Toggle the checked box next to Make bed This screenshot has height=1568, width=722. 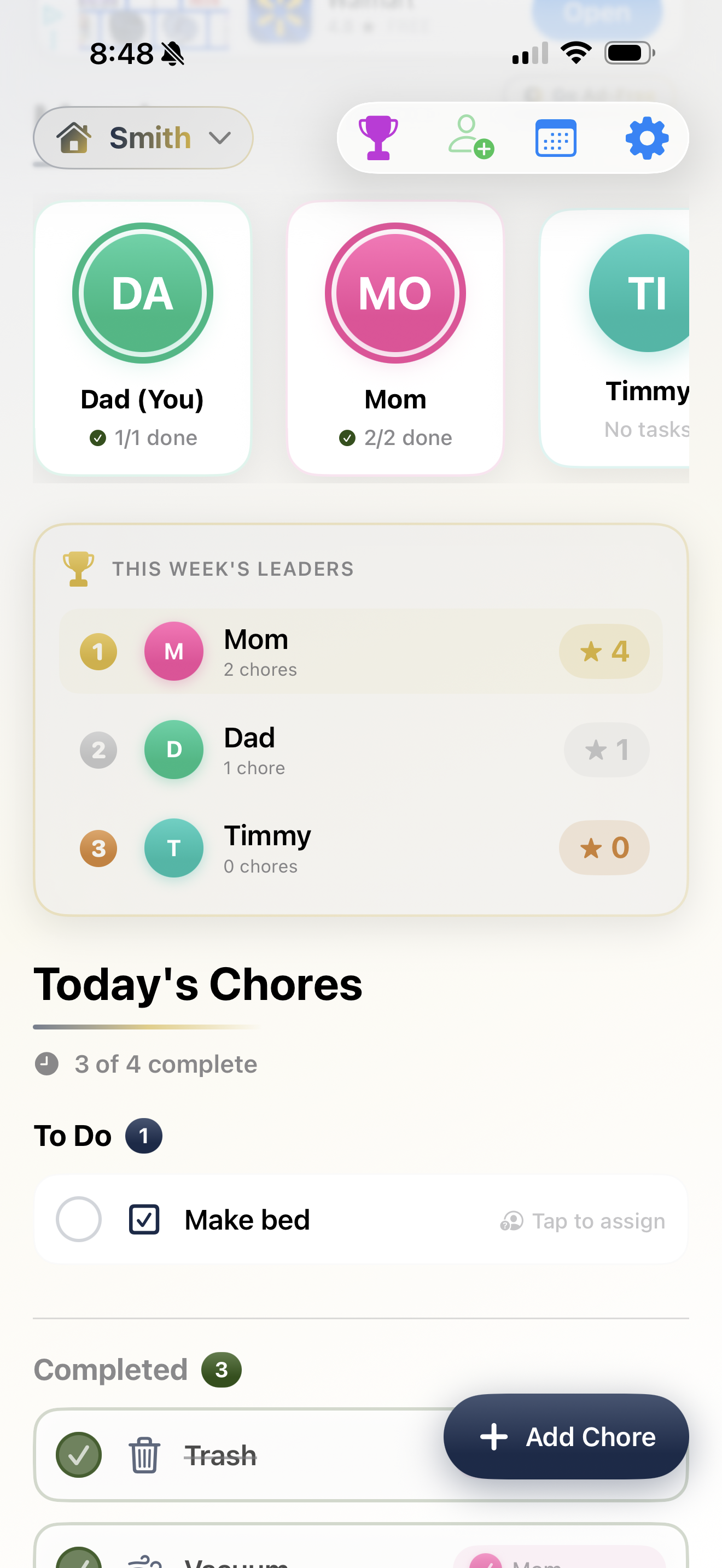click(144, 1219)
